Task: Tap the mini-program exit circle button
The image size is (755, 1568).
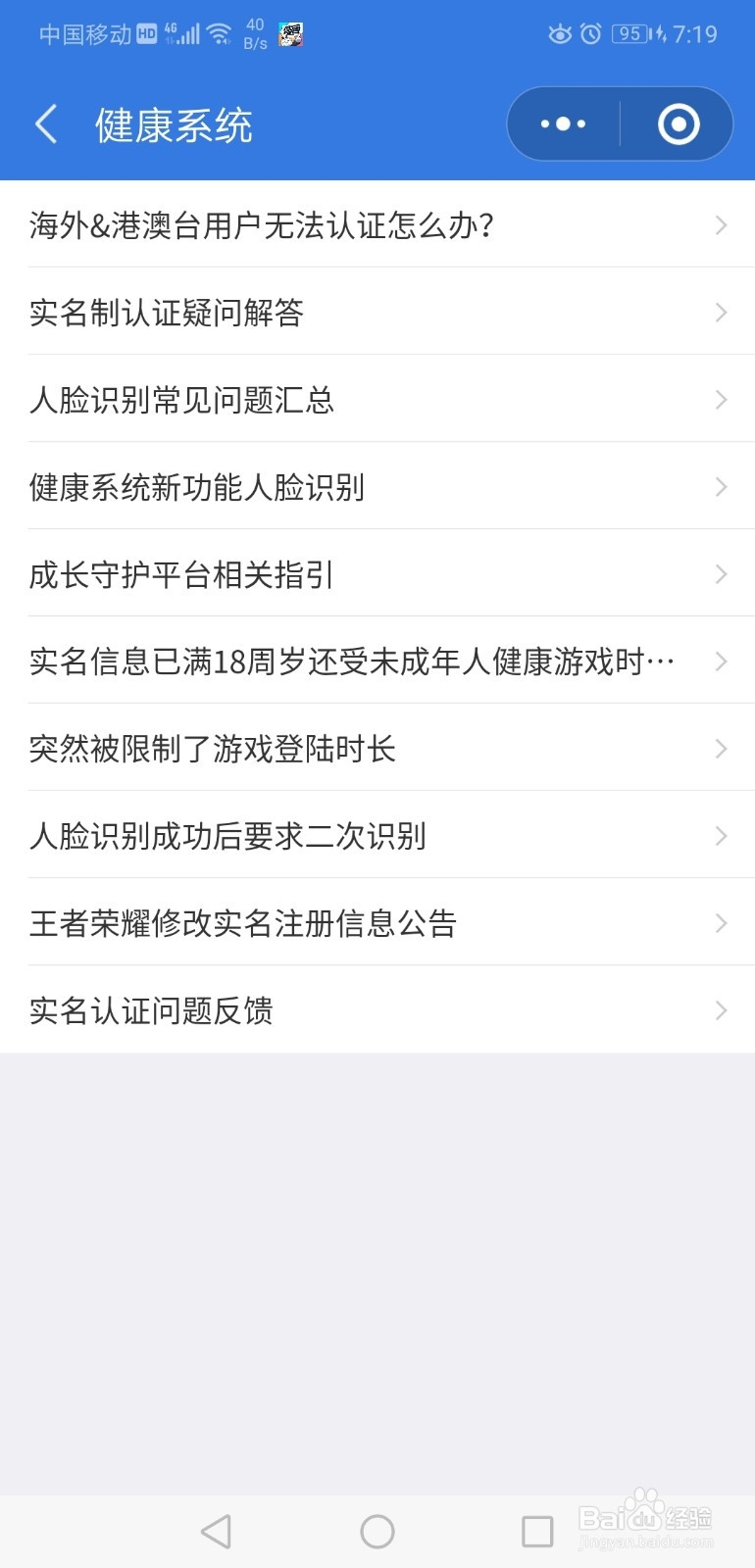Action: coord(678,123)
